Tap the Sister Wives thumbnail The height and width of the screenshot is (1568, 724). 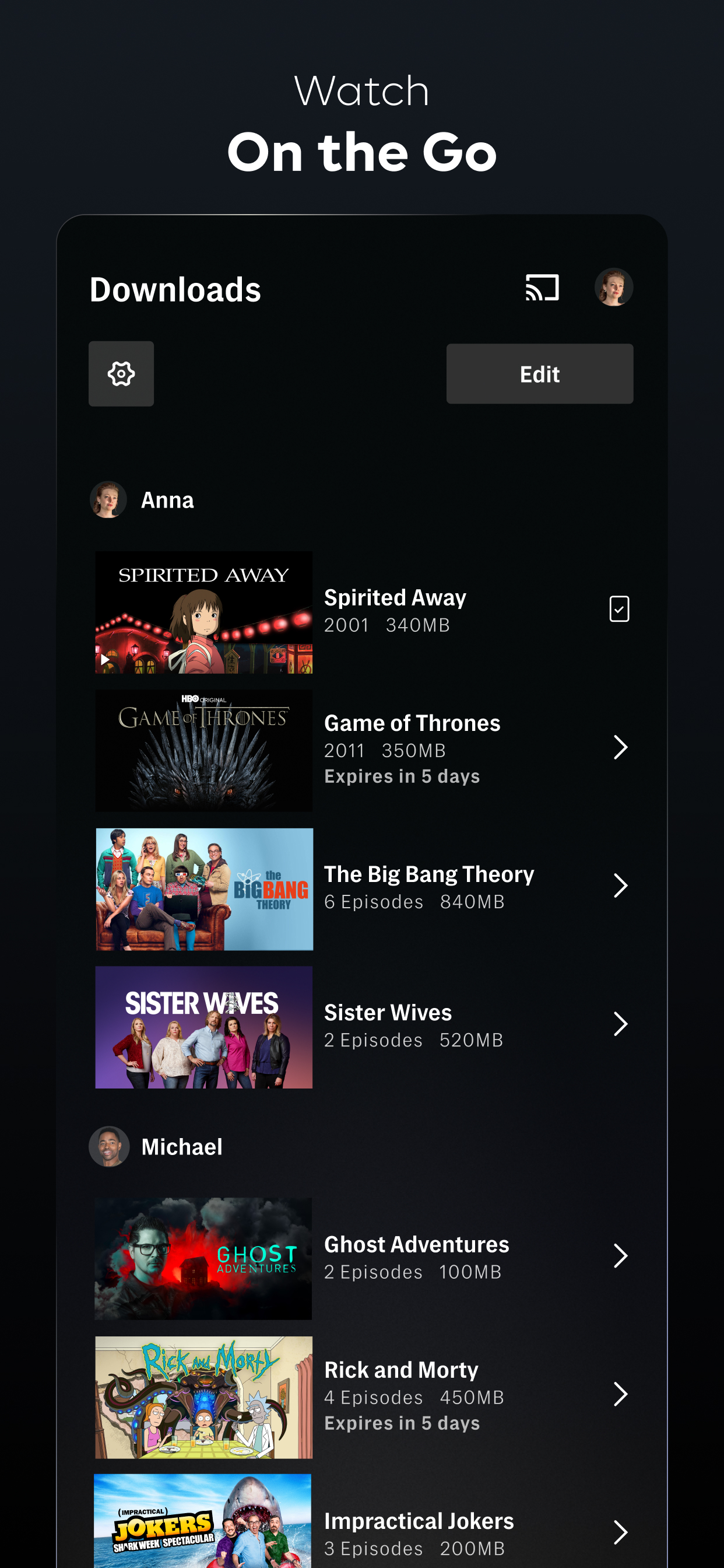[x=204, y=1027]
